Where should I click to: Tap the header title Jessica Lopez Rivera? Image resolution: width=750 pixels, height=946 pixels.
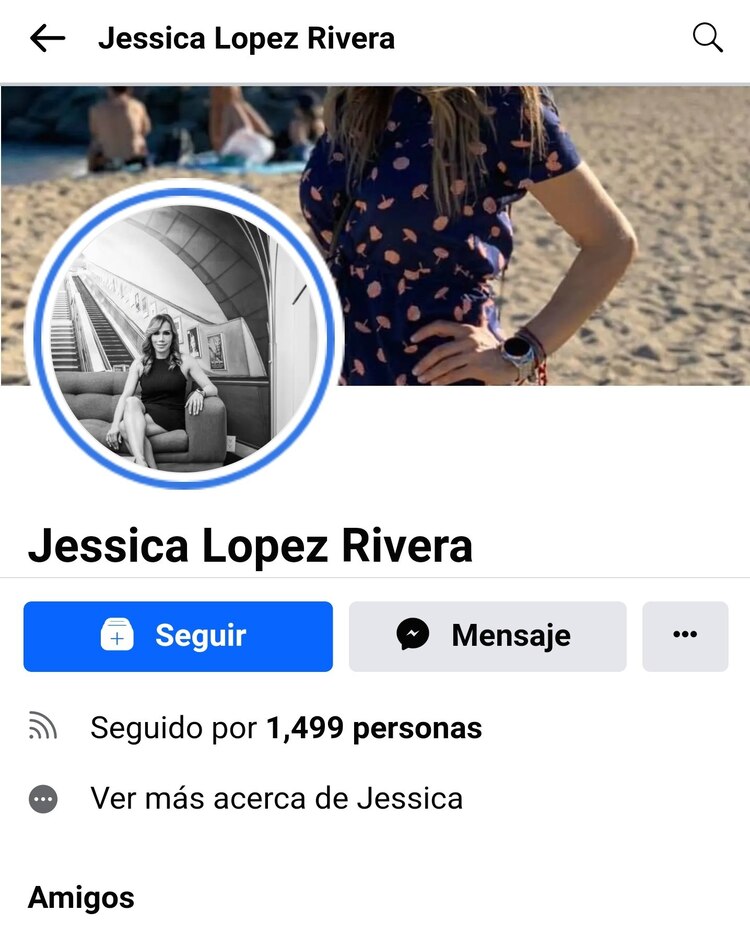click(245, 38)
